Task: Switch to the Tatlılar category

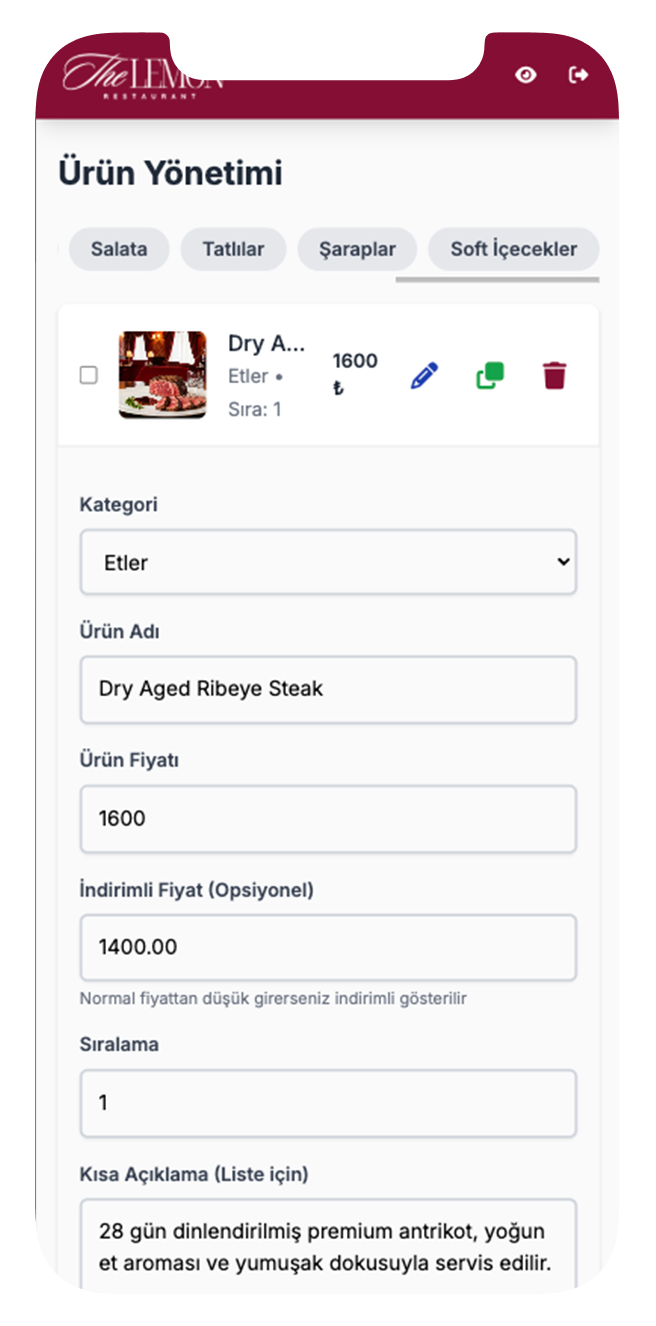Action: coord(233,249)
